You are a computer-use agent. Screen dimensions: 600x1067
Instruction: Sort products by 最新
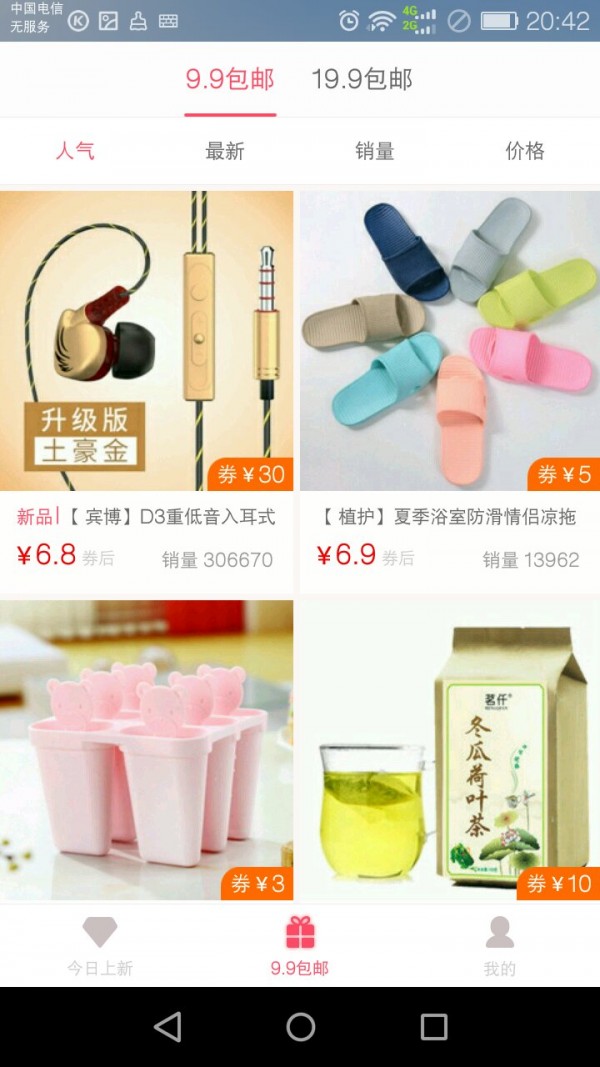(x=225, y=151)
